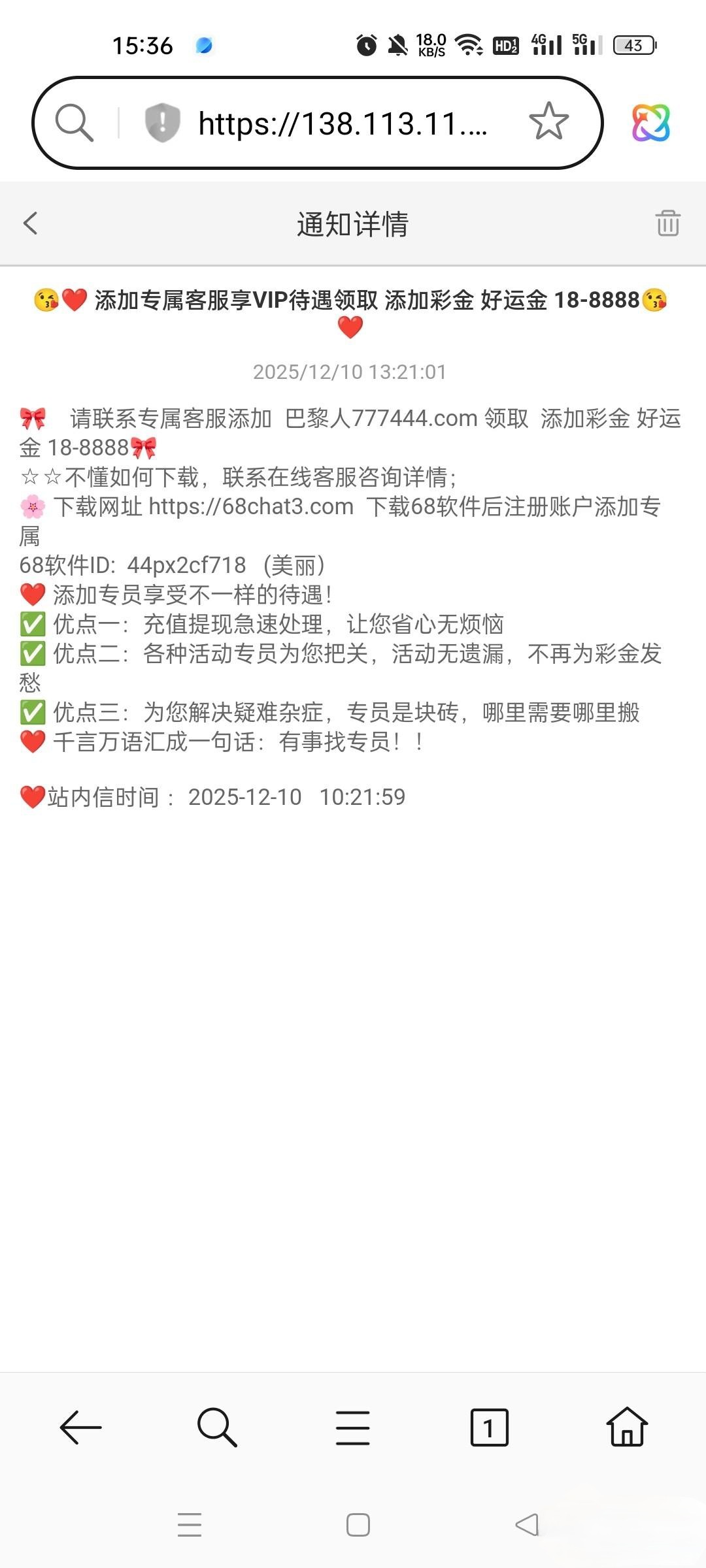Open recent apps from the system navigation bar

(190, 1525)
